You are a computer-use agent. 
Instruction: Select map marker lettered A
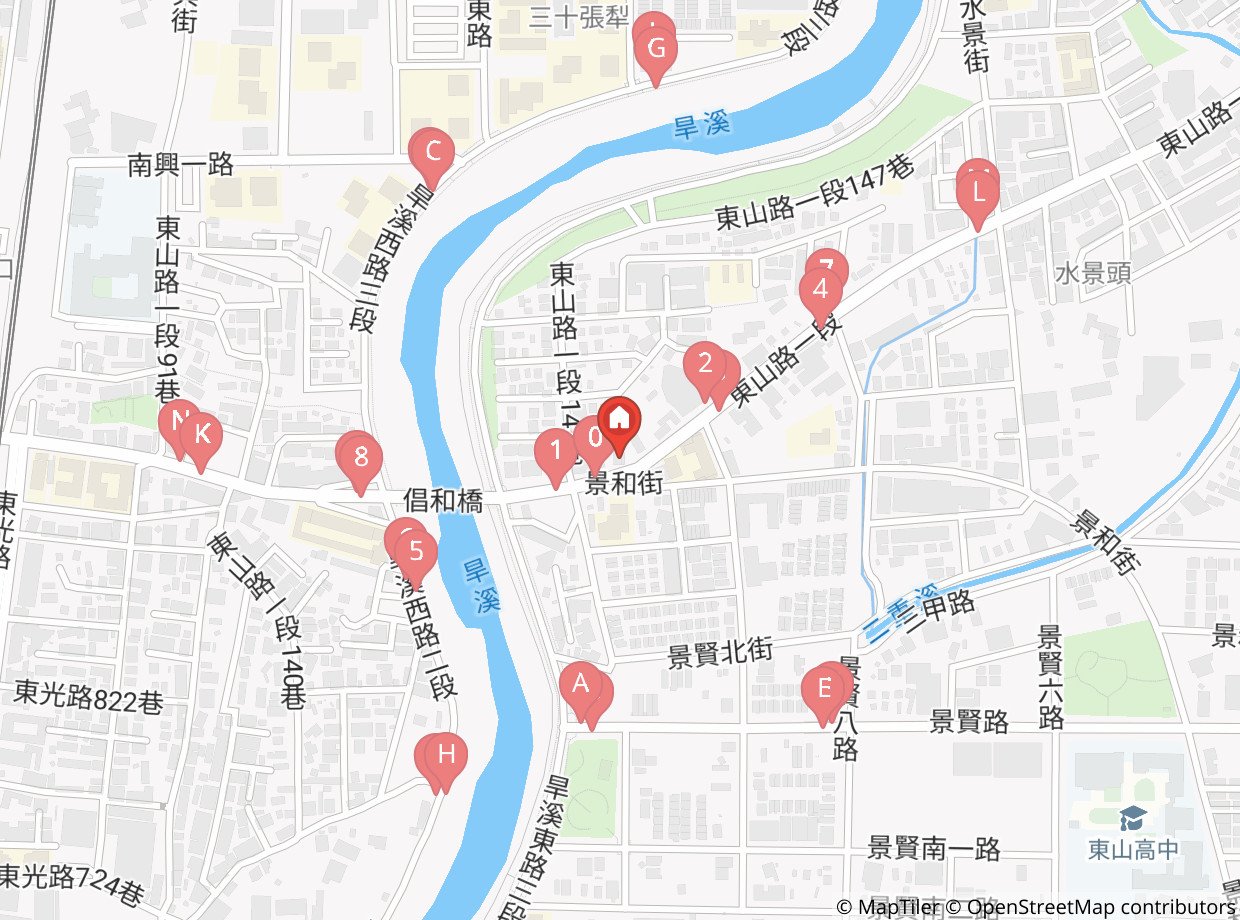click(580, 685)
